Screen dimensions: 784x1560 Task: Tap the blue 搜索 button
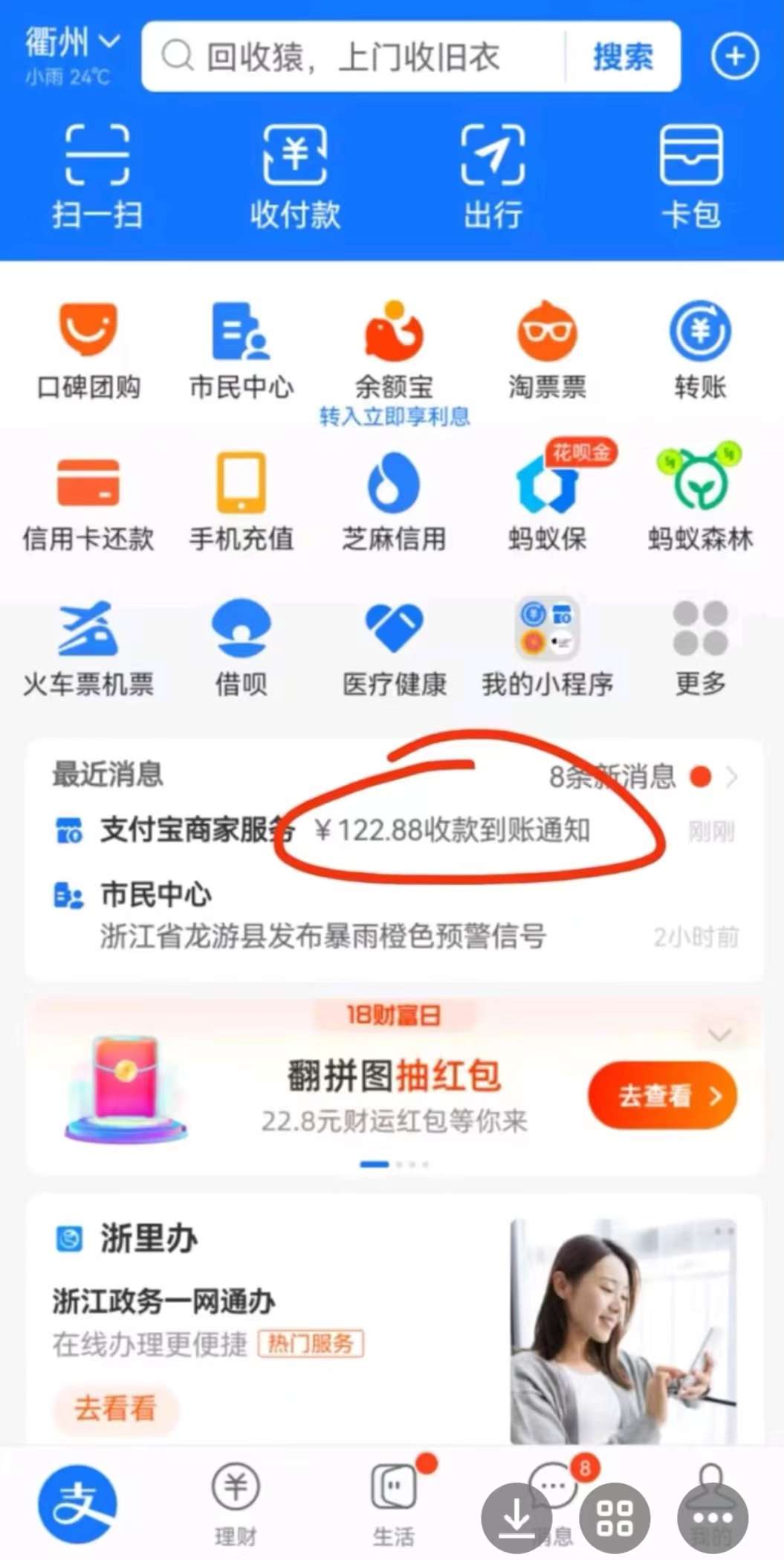click(623, 57)
